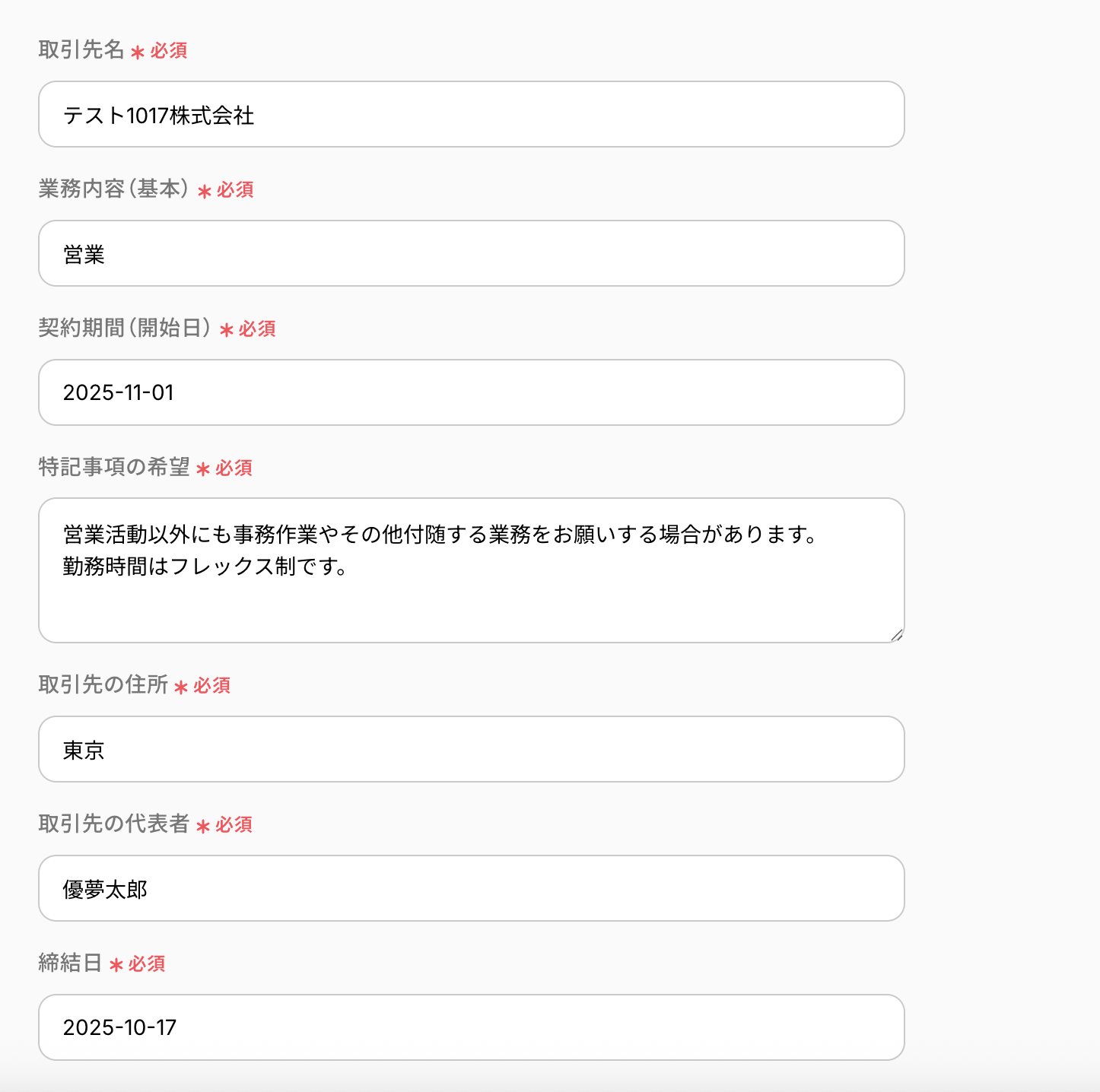Viewport: 1100px width, 1092px height.
Task: Edit the 取引先の代表者 field
Action: click(471, 888)
